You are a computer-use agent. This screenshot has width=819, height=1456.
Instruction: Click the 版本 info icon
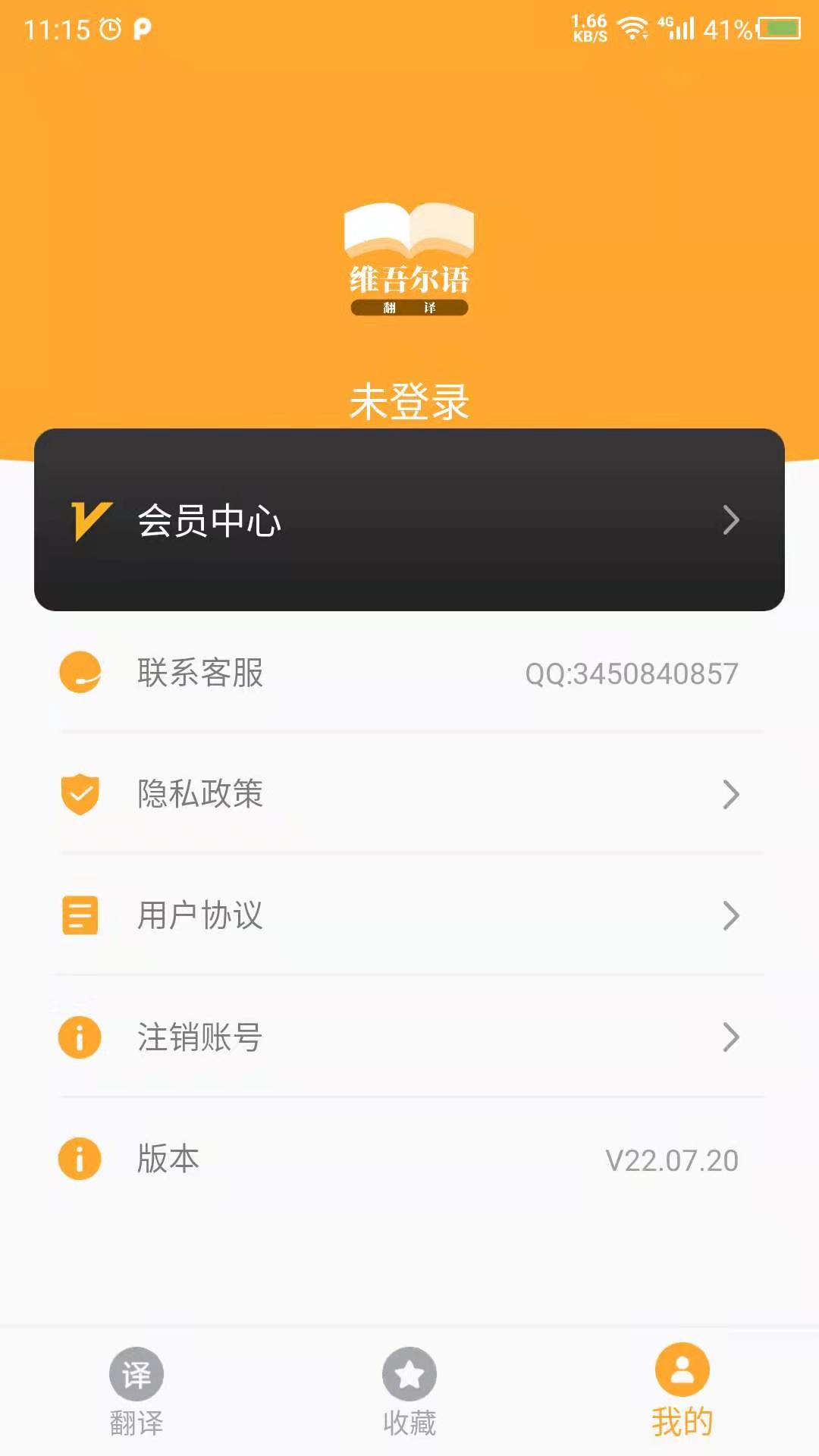(x=79, y=1159)
